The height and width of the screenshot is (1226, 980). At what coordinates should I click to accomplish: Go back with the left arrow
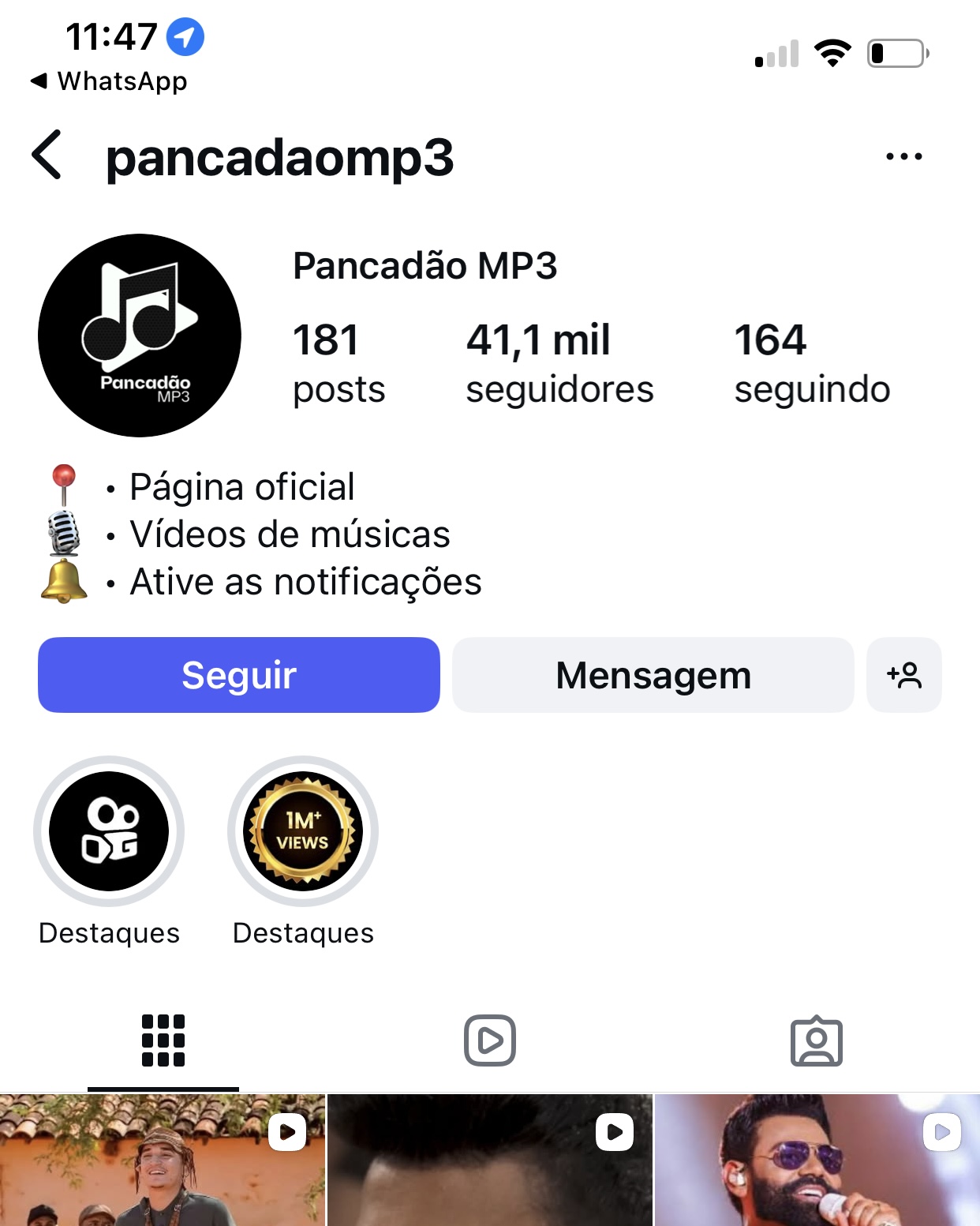click(47, 156)
